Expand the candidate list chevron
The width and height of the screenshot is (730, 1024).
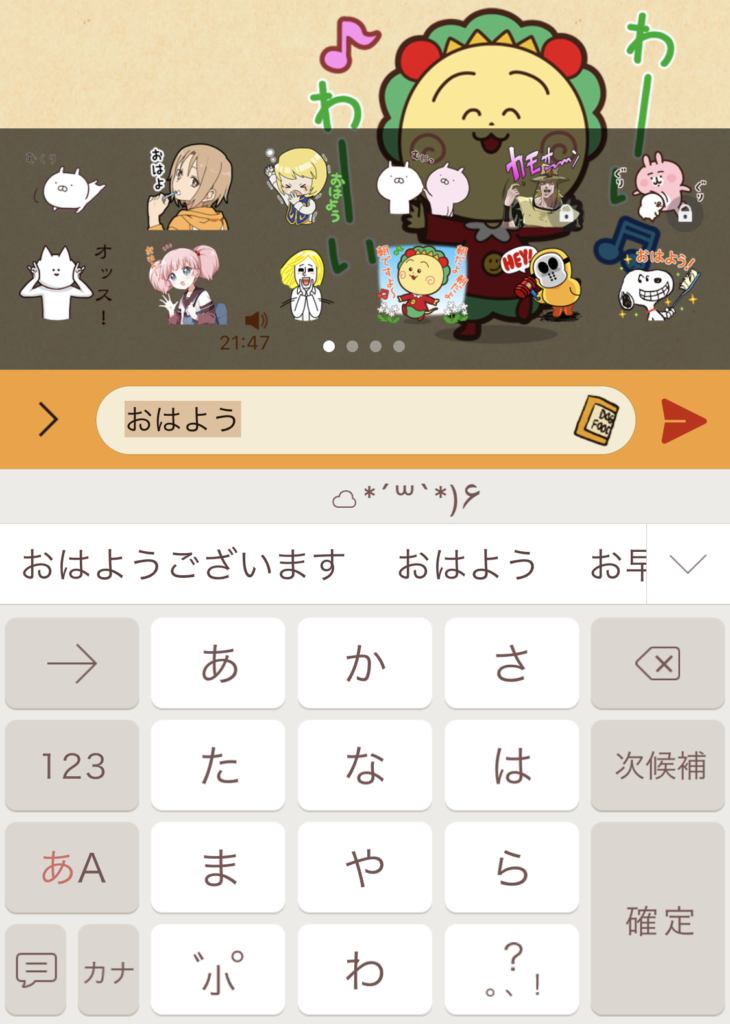[x=688, y=564]
